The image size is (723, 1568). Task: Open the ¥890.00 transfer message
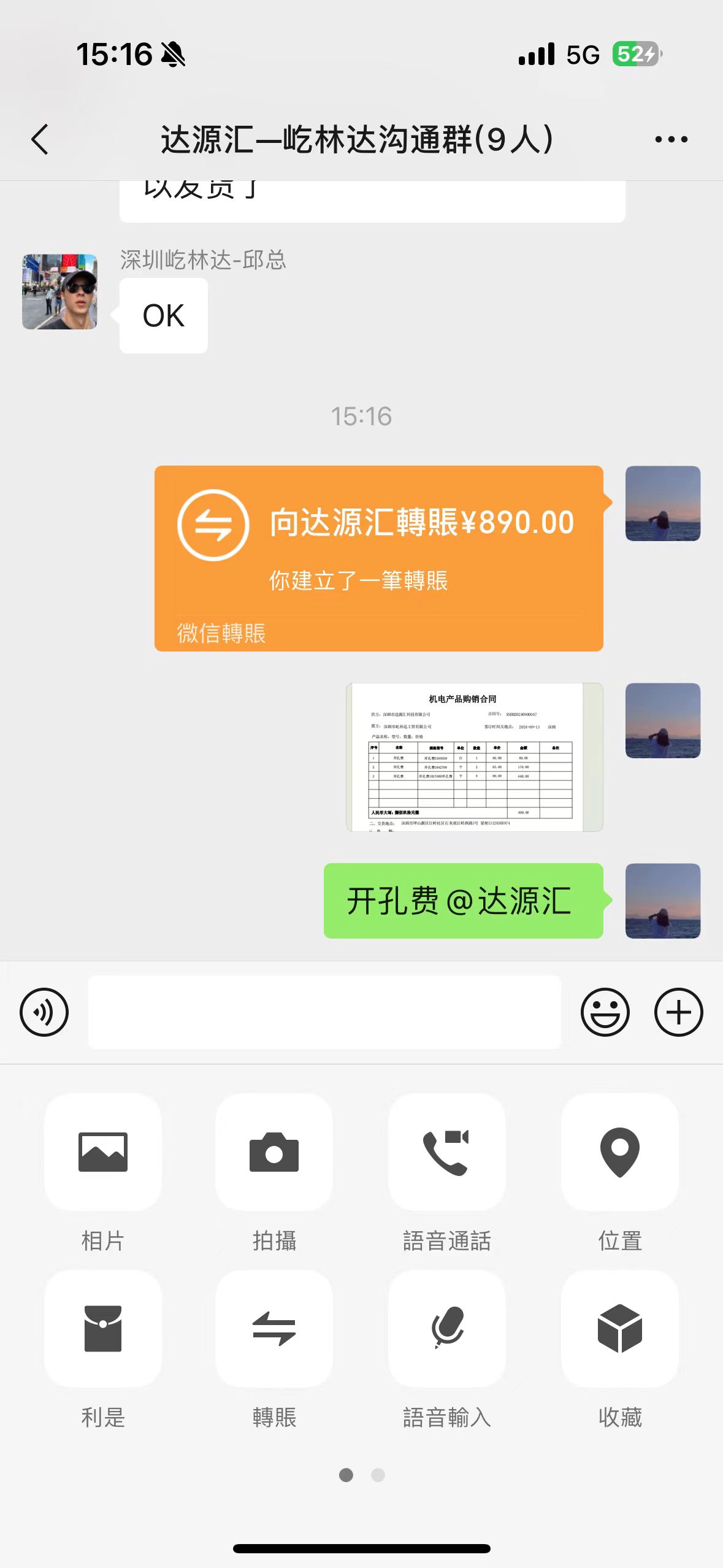click(379, 558)
